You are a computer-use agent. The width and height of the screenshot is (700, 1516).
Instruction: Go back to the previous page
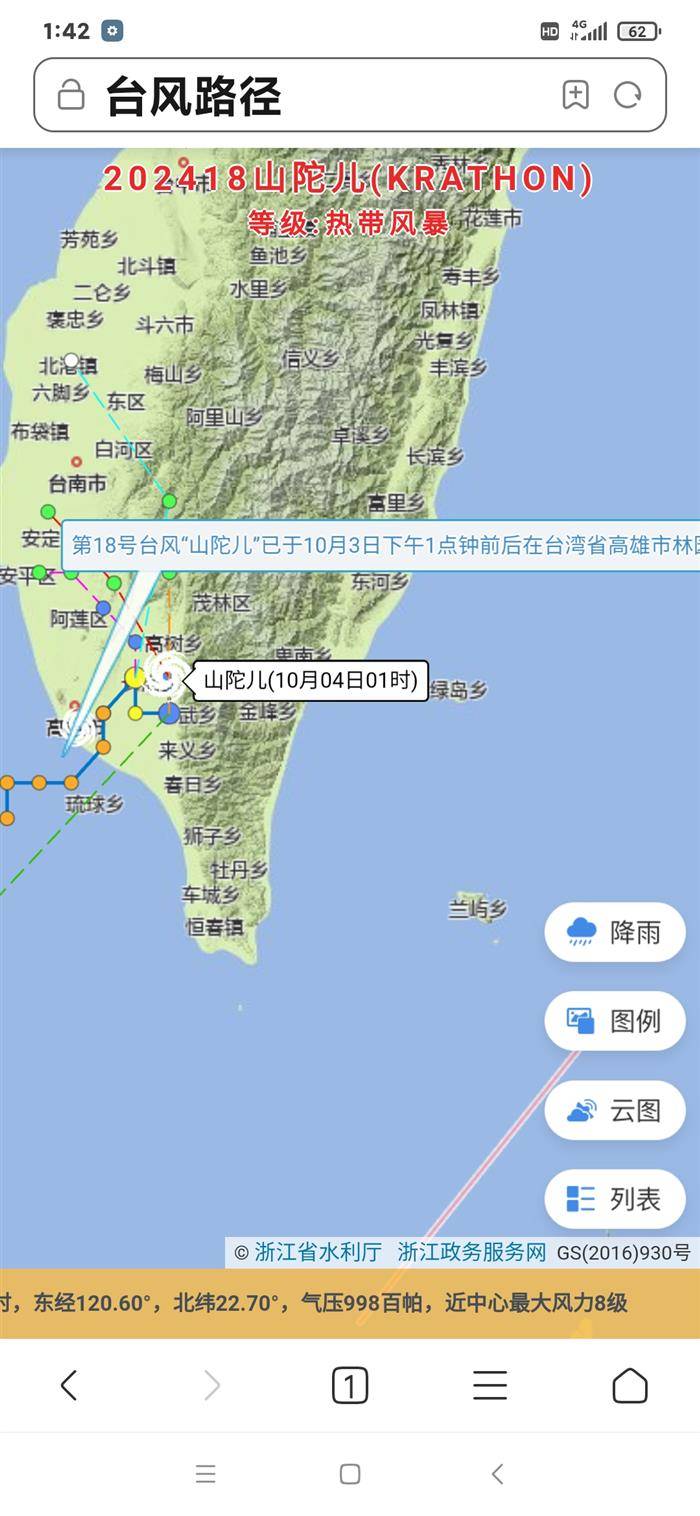(x=69, y=1385)
